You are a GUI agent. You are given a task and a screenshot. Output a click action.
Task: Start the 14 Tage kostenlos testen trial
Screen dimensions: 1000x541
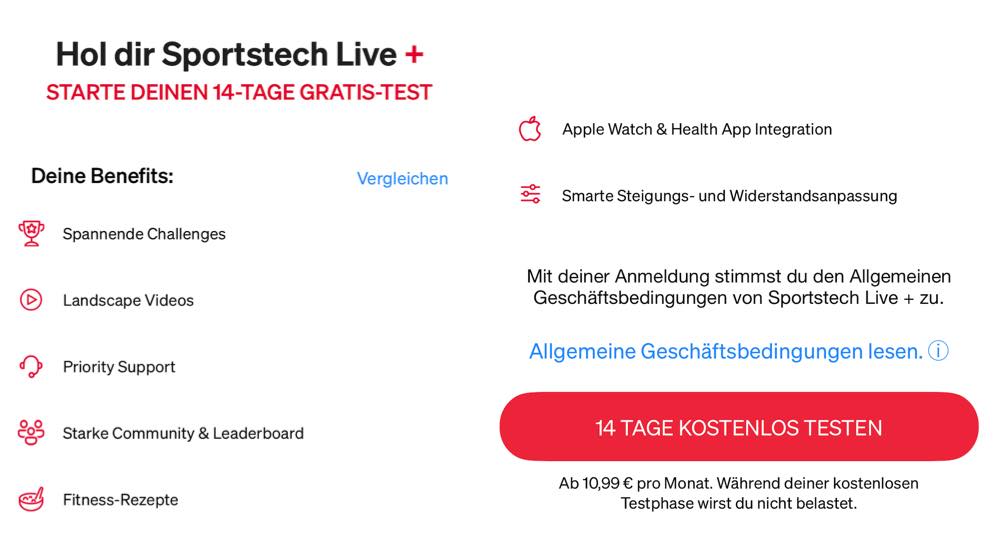pyautogui.click(x=738, y=428)
